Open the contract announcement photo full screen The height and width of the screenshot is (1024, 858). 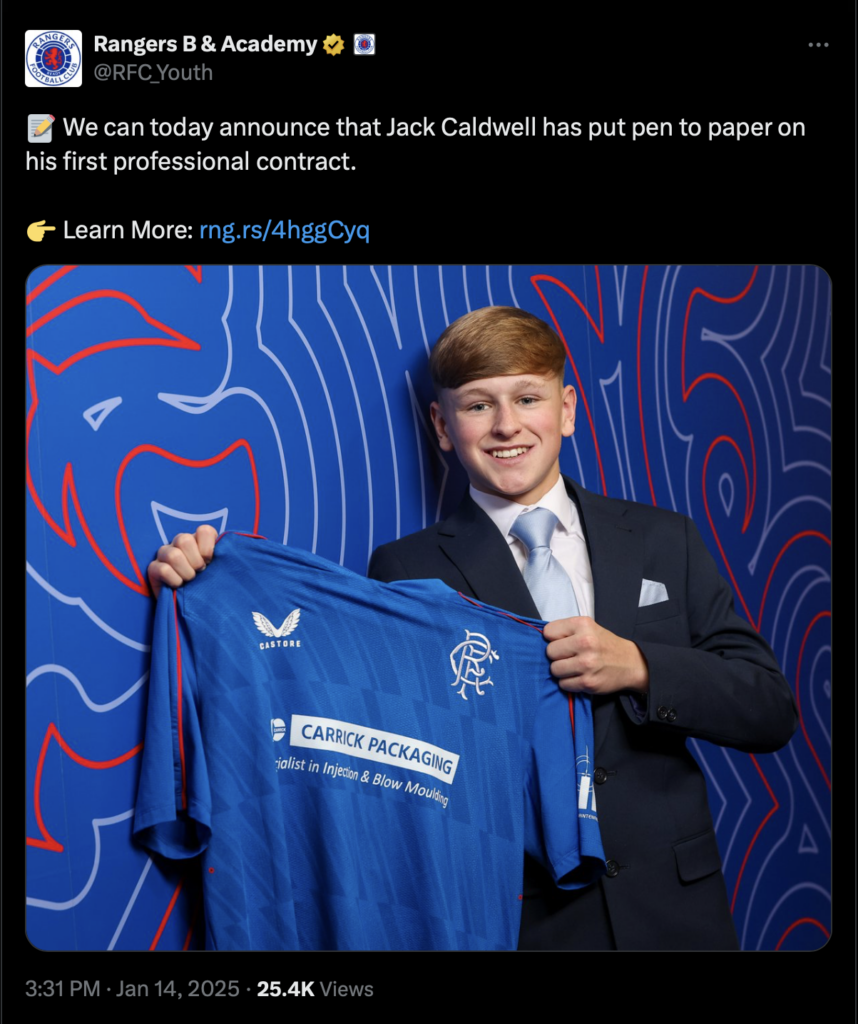click(428, 607)
